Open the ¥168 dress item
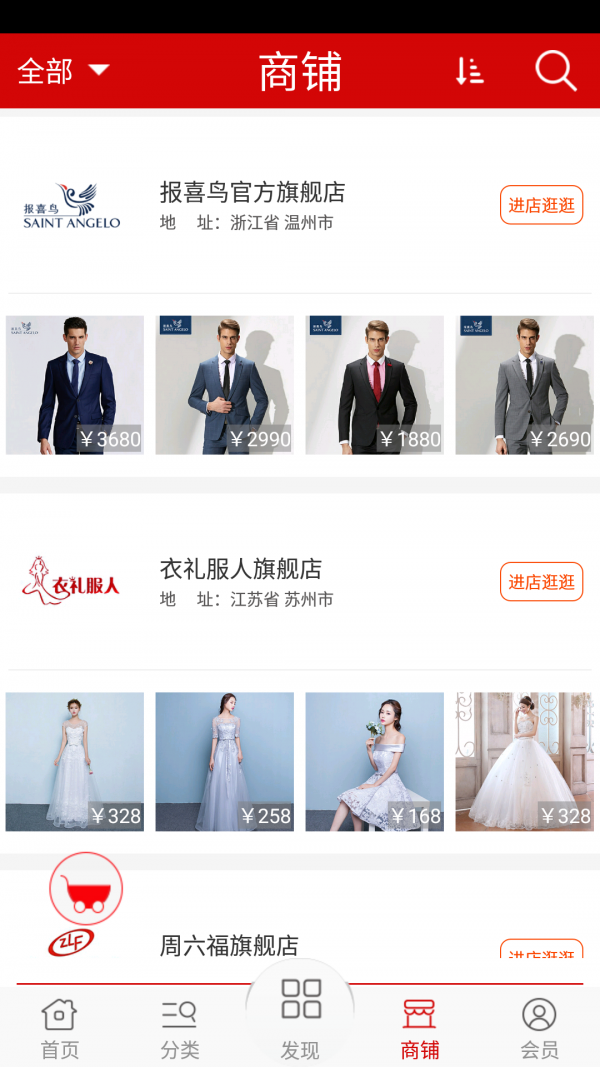The image size is (600, 1067). [x=375, y=762]
